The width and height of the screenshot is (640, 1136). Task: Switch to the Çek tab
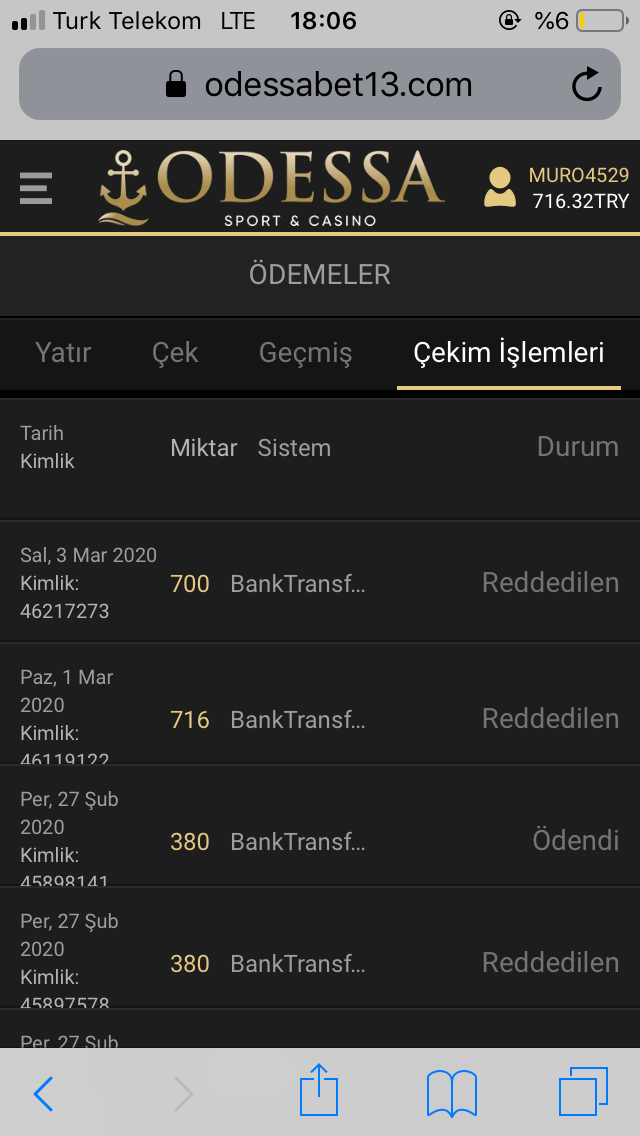[x=175, y=353]
